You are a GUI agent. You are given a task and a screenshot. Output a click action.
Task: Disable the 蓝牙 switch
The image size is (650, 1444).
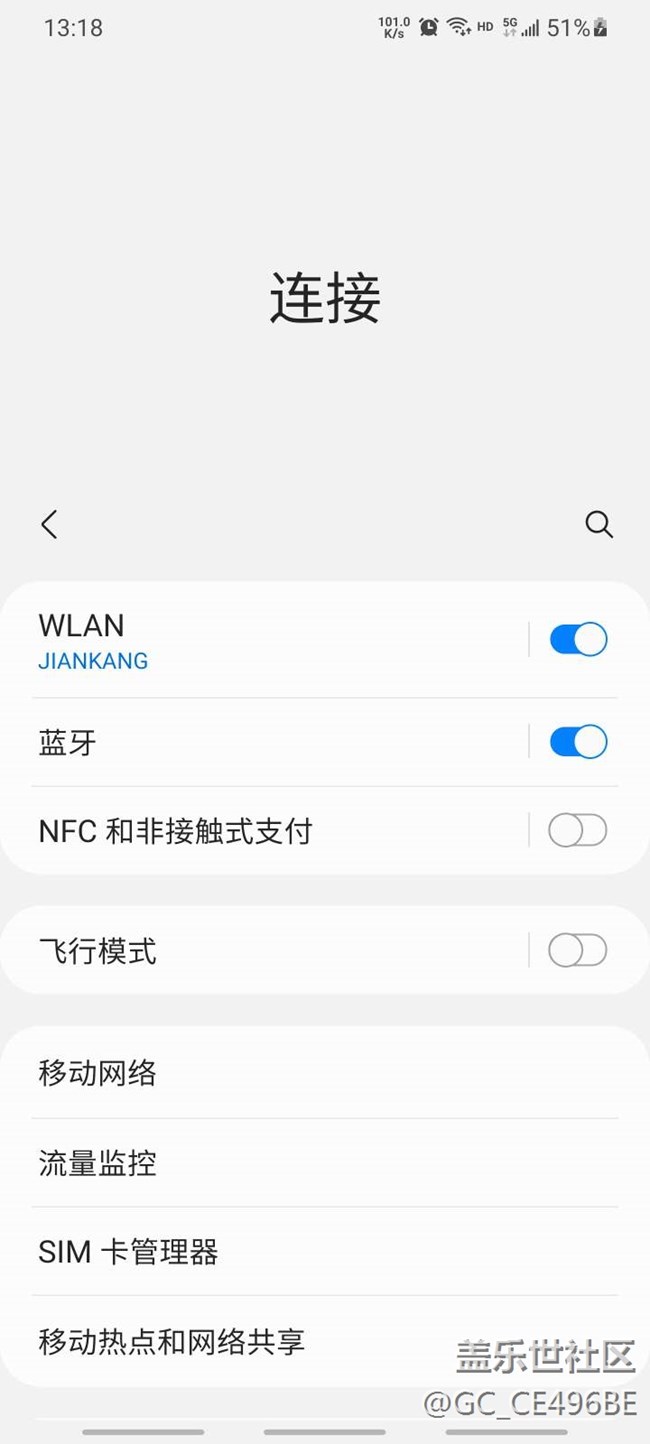click(578, 742)
